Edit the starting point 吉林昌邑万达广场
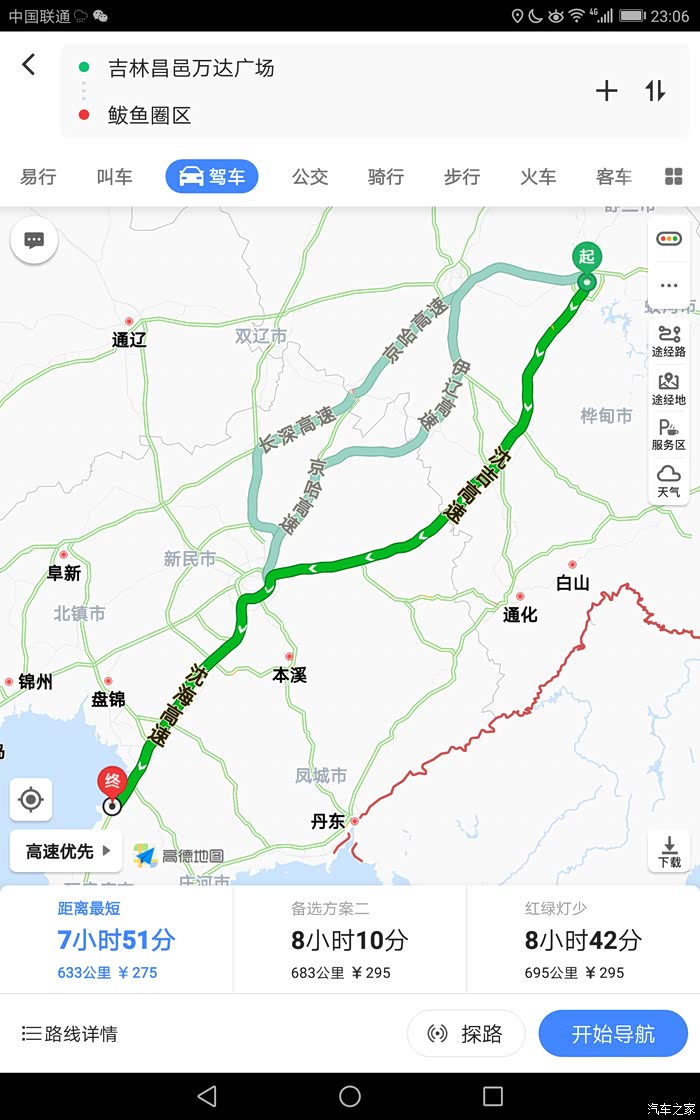The width and height of the screenshot is (700, 1120). point(191,68)
